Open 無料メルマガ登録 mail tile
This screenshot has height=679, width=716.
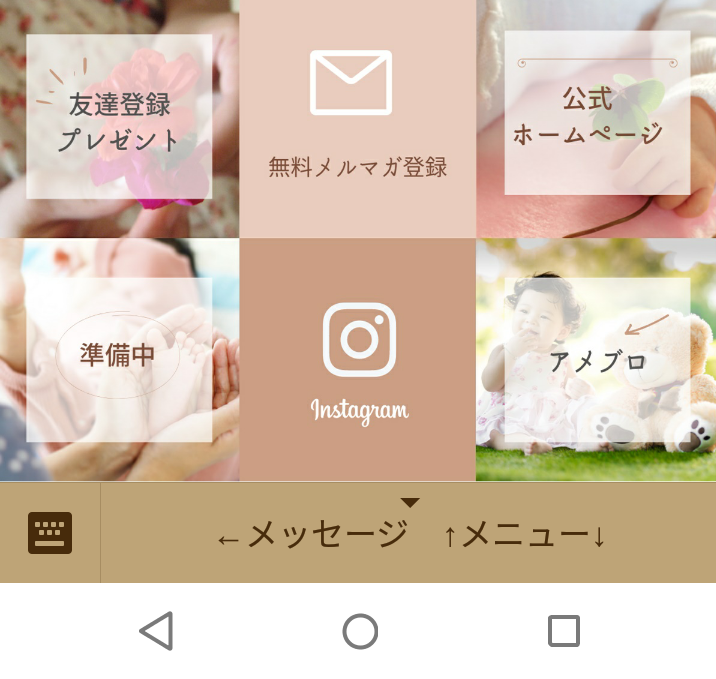coord(357,118)
